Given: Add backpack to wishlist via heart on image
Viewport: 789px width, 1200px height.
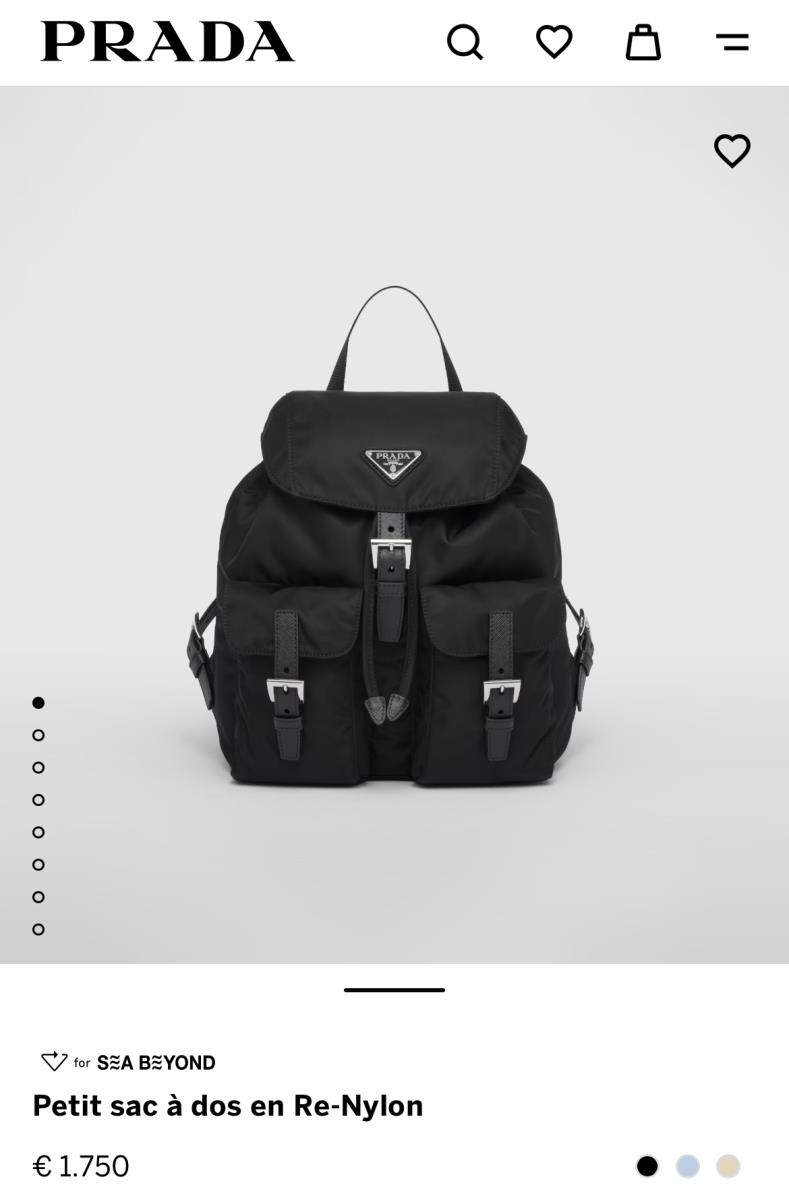Looking at the screenshot, I should [x=732, y=151].
